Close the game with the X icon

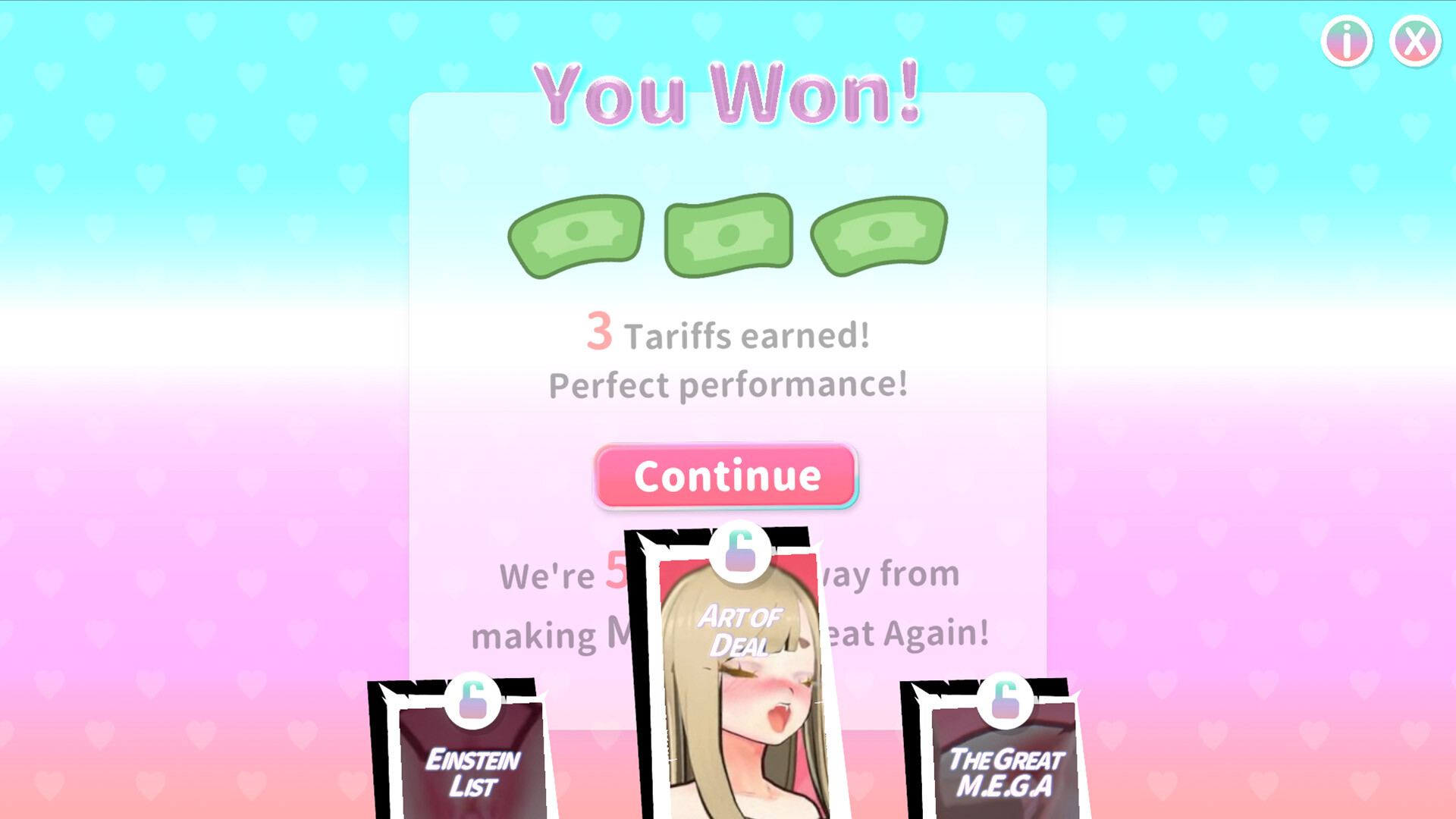coord(1415,41)
